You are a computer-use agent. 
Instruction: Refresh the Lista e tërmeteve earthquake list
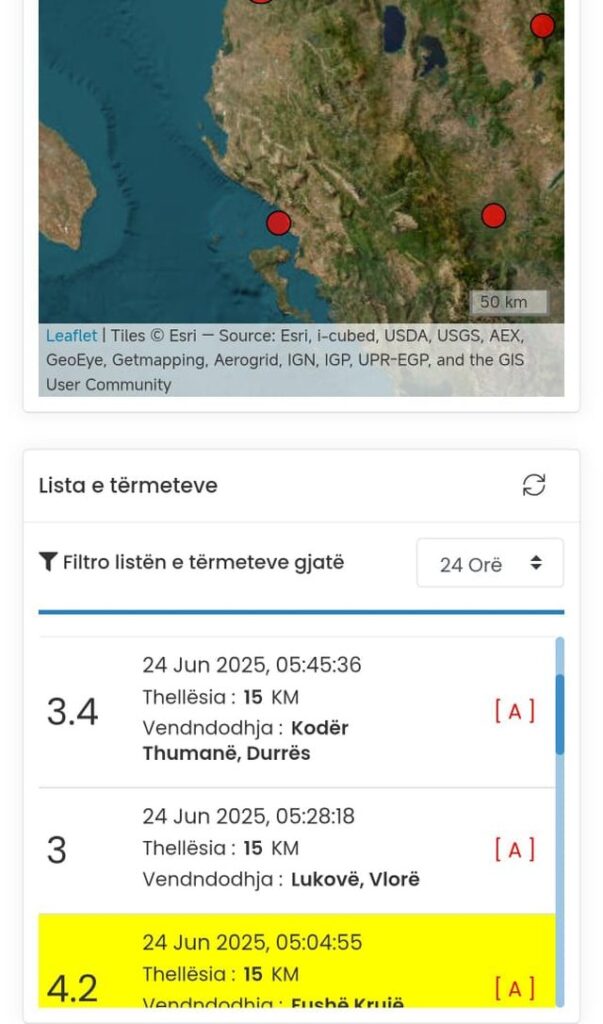(534, 485)
